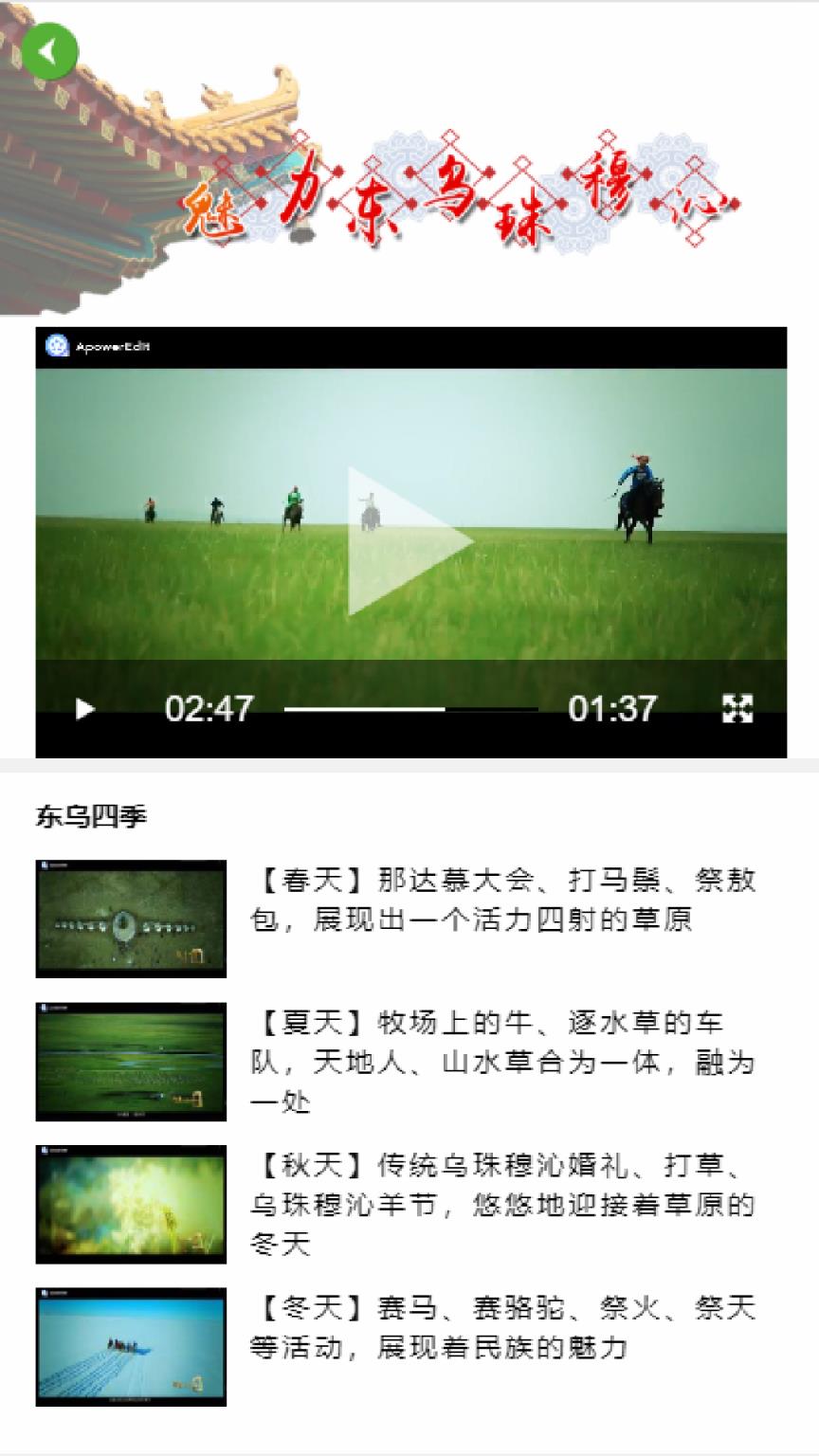Viewport: 819px width, 1456px height.
Task: Click the ApowerEdit logo on the autumn thumbnail
Action: pyautogui.click(x=44, y=1151)
